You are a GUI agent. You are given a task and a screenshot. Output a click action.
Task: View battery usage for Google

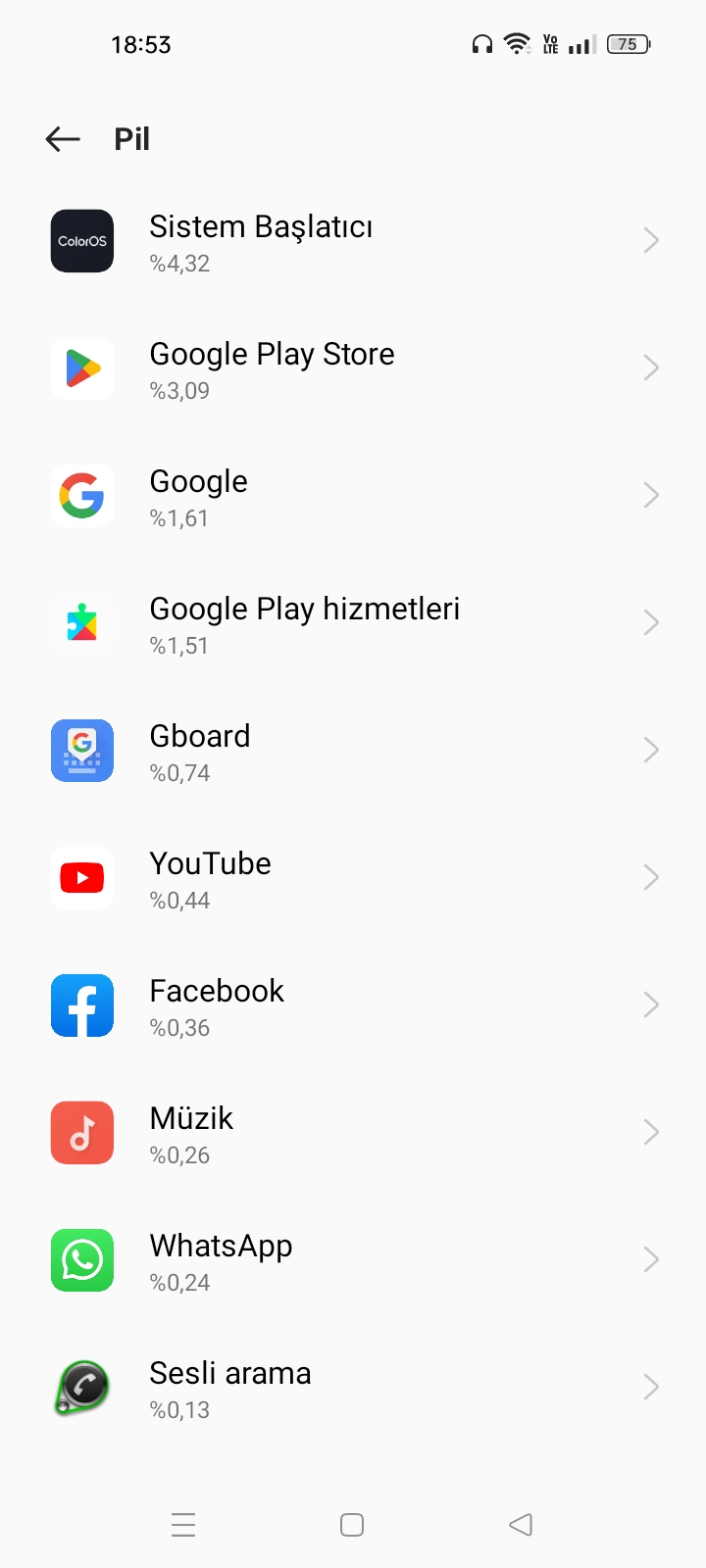point(353,496)
